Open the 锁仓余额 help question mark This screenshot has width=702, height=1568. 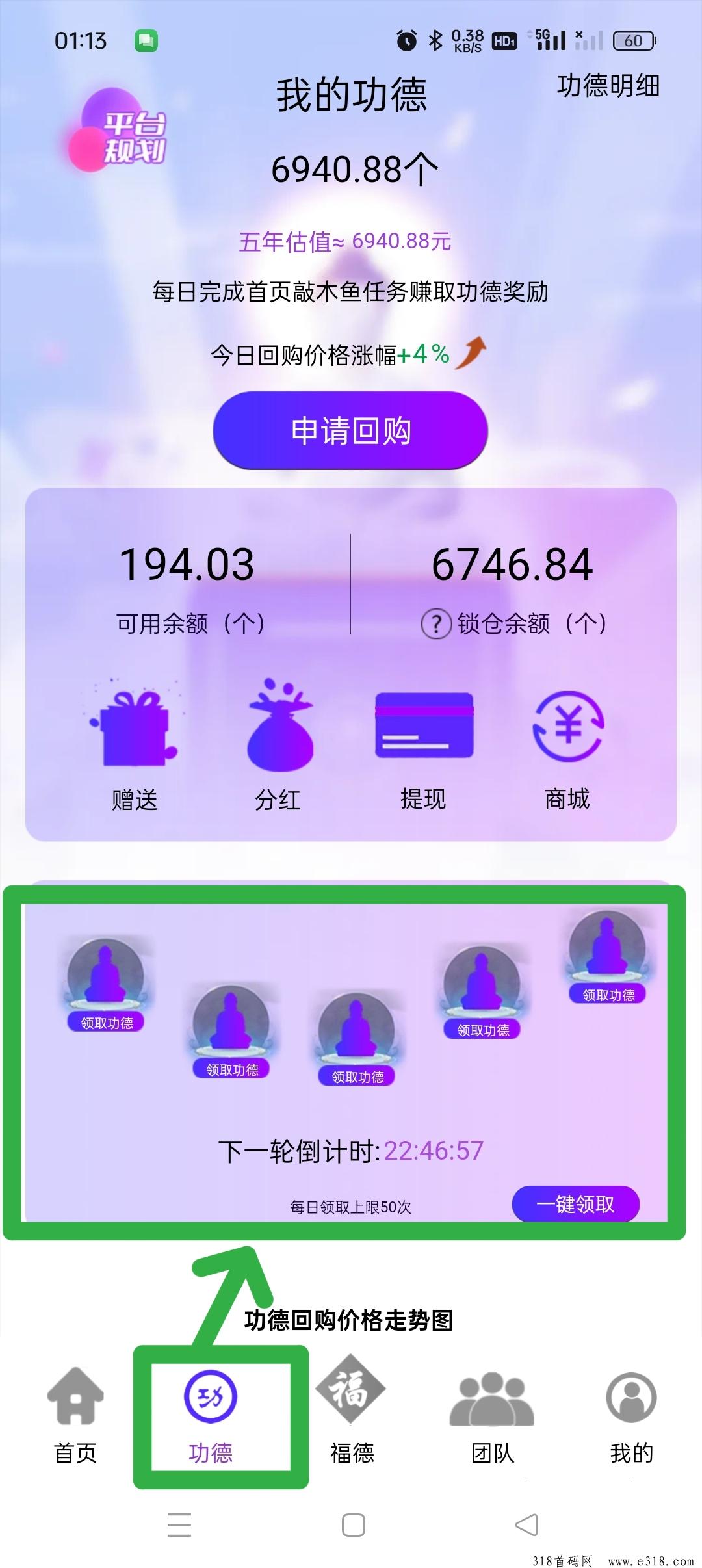[436, 624]
